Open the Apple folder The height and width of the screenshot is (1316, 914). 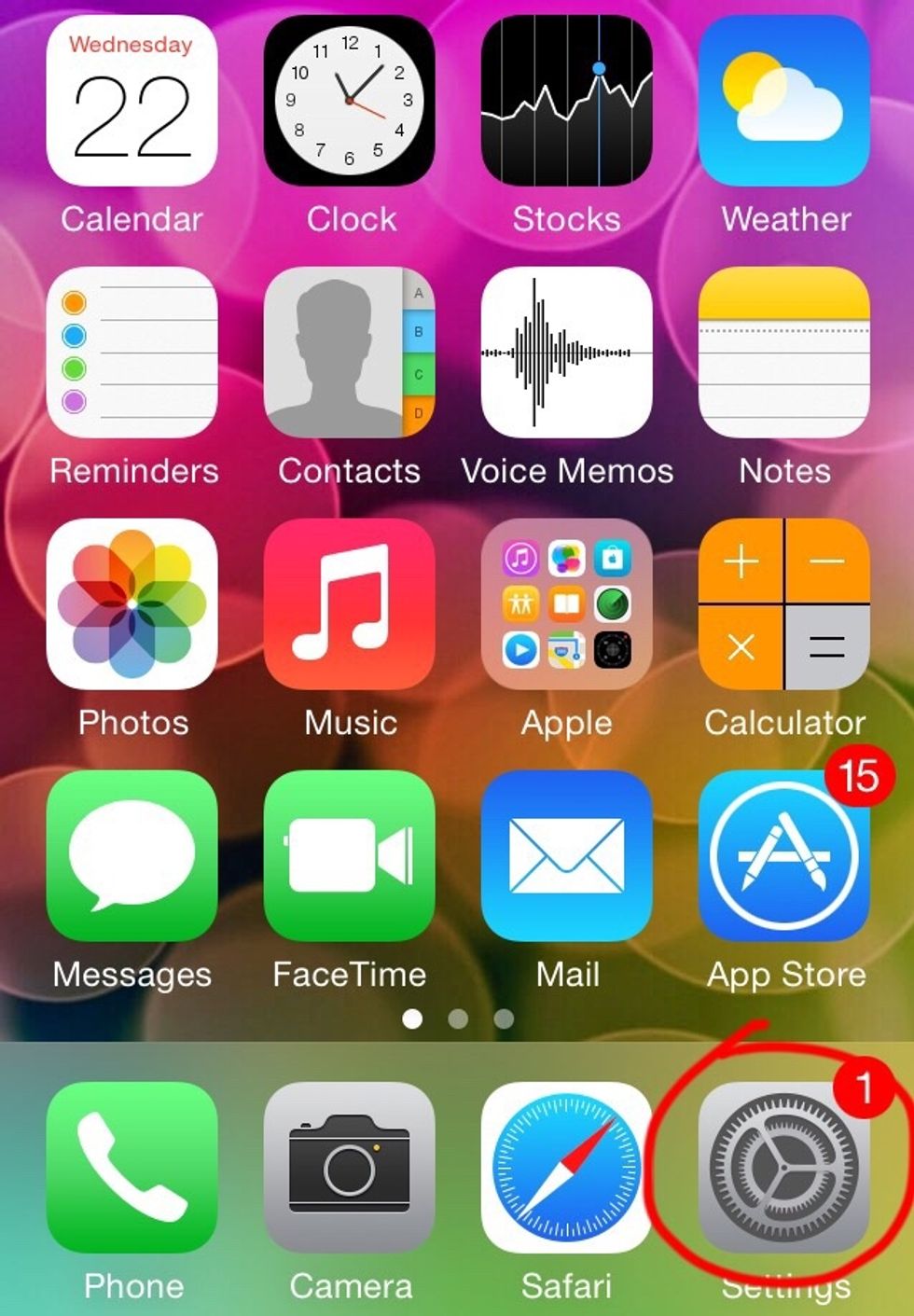click(x=566, y=604)
